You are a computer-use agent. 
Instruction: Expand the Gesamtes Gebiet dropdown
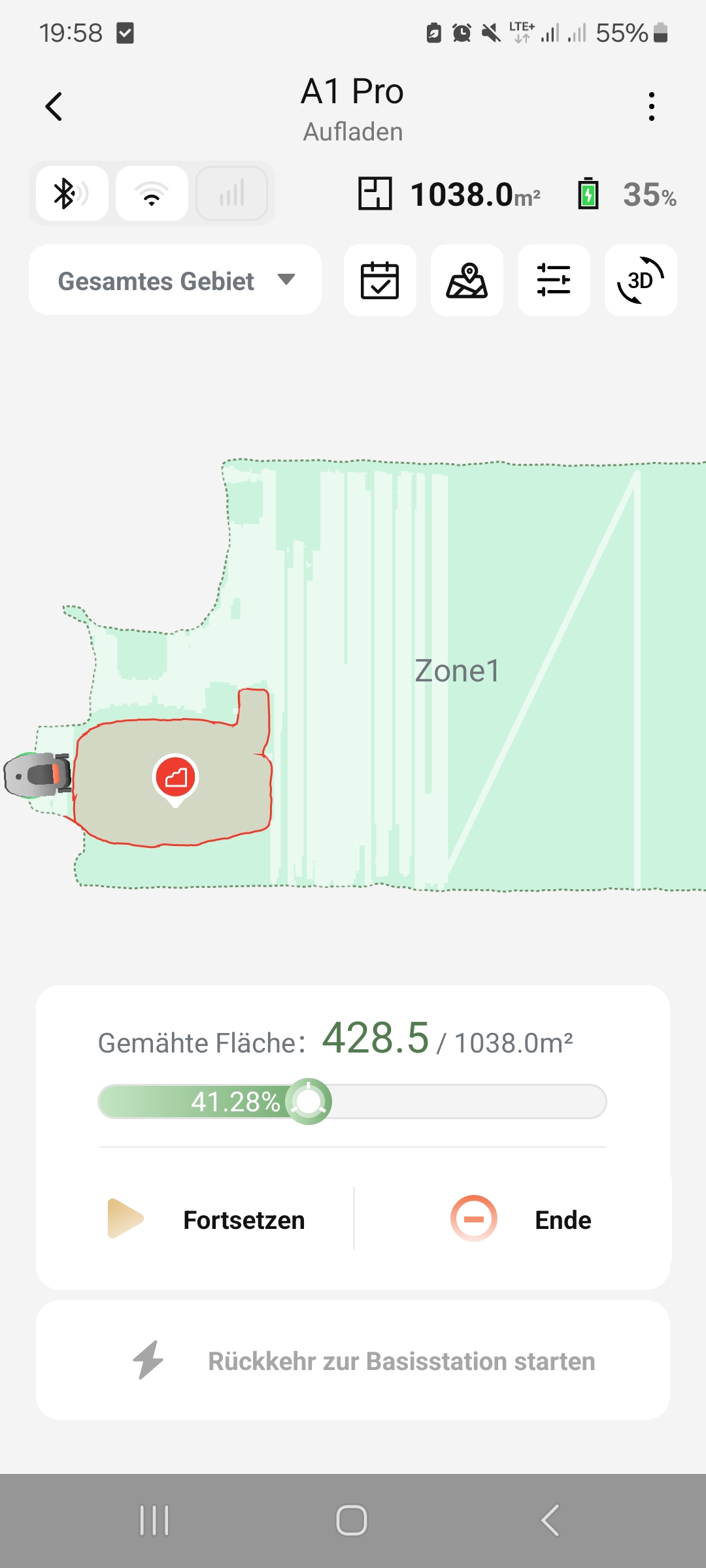click(x=175, y=280)
